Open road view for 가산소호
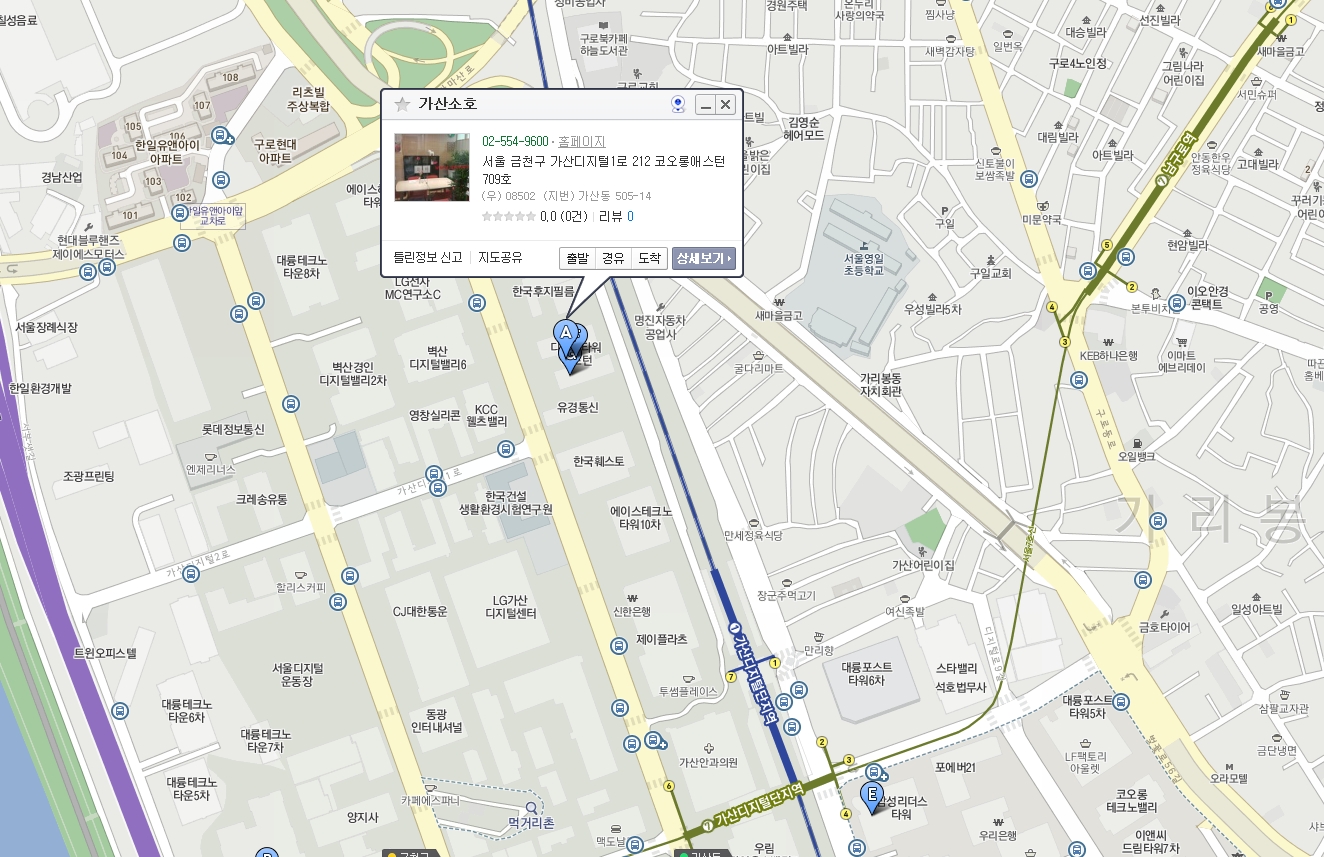Image resolution: width=1324 pixels, height=857 pixels. coord(679,104)
